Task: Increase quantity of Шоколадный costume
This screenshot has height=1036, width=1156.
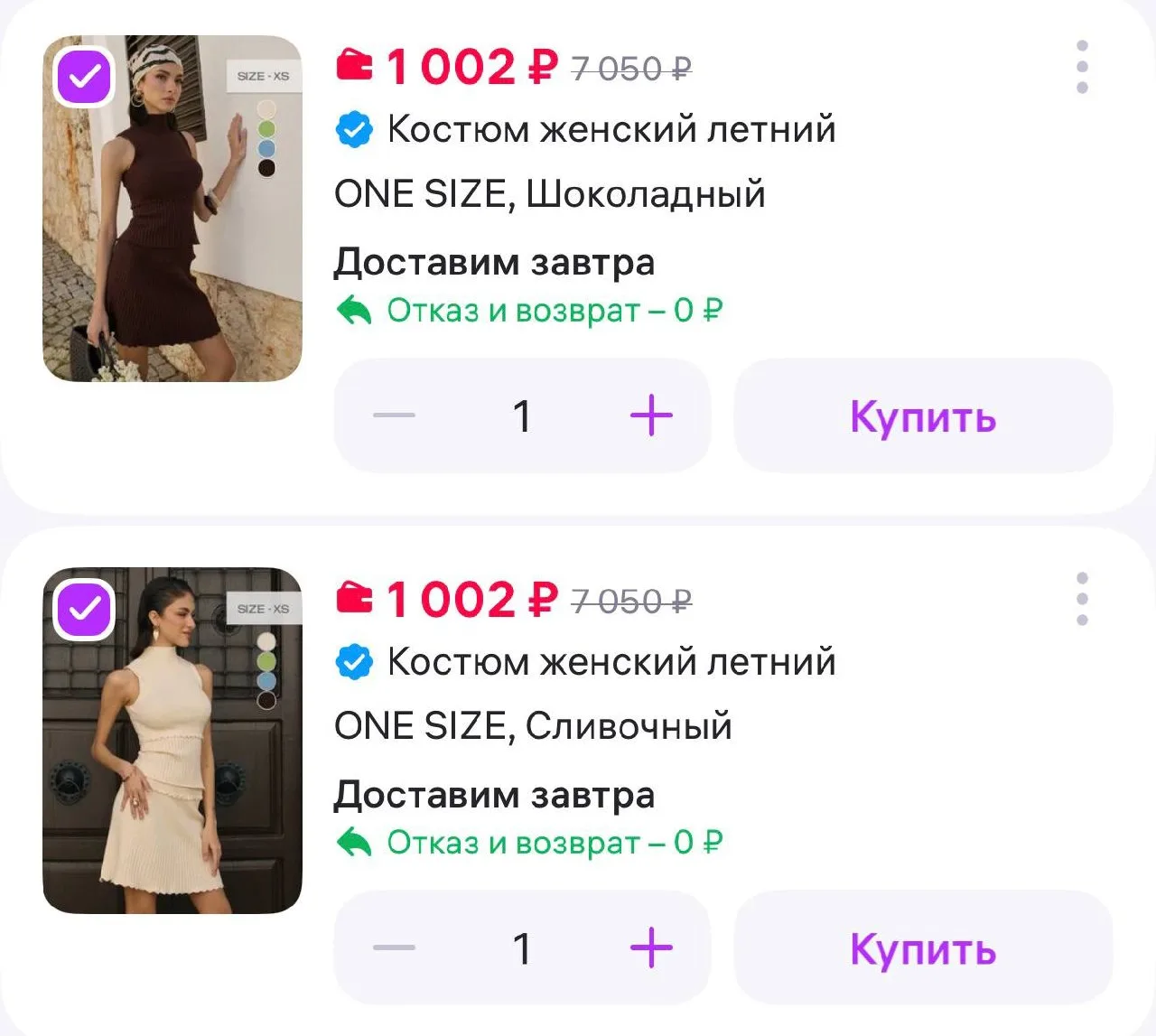Action: (651, 415)
